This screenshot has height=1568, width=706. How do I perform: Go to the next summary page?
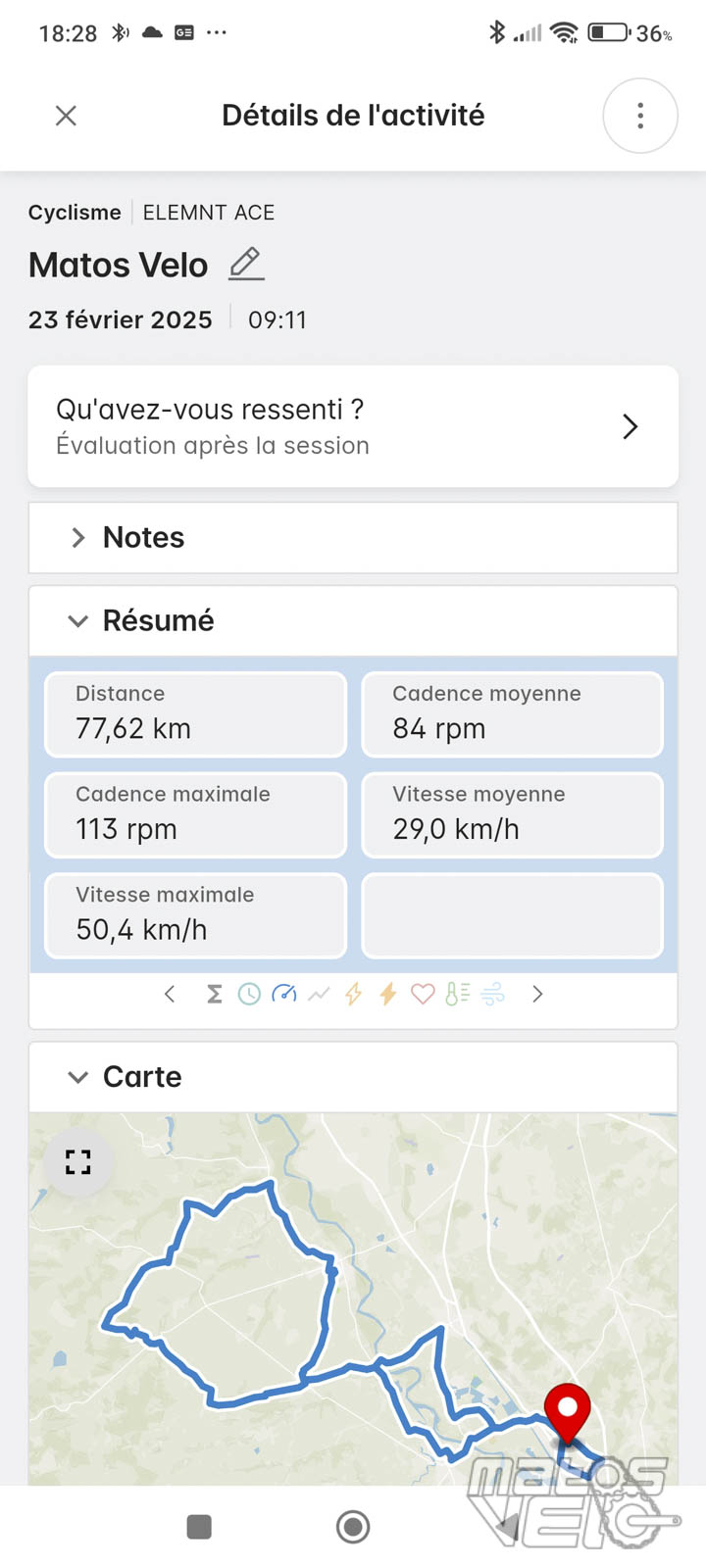click(x=537, y=994)
